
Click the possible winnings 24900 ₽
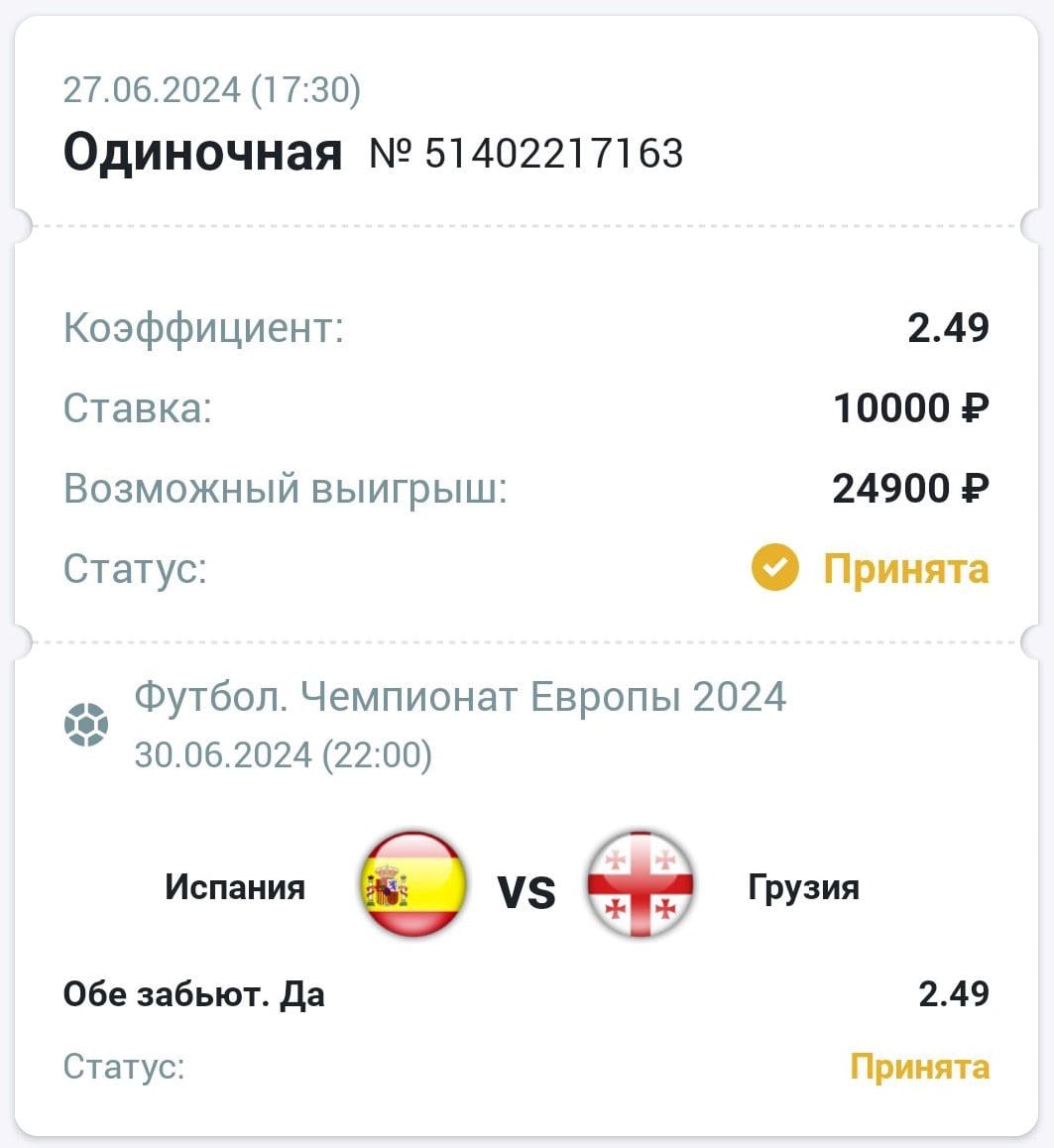[910, 487]
